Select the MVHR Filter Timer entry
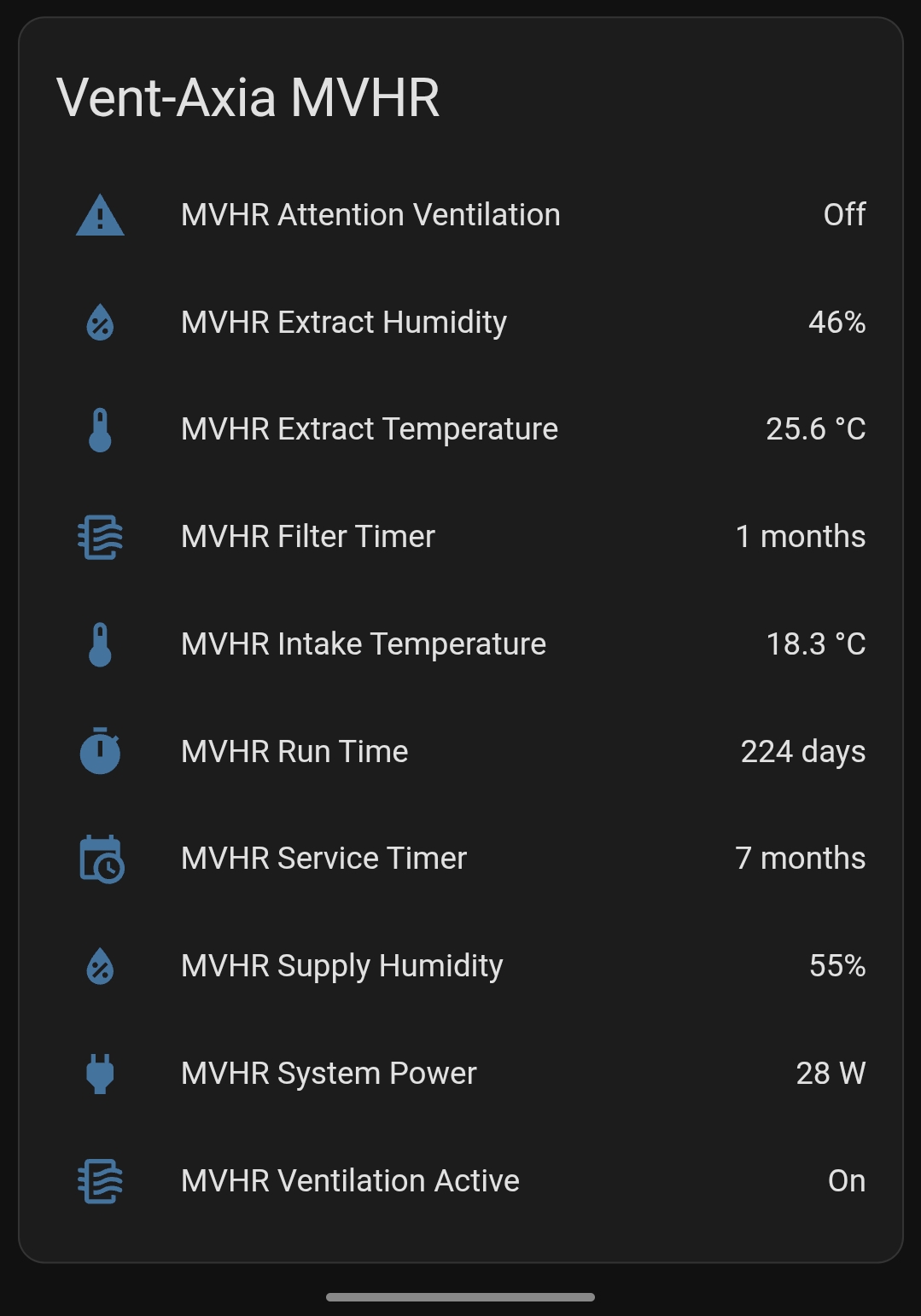 (308, 537)
